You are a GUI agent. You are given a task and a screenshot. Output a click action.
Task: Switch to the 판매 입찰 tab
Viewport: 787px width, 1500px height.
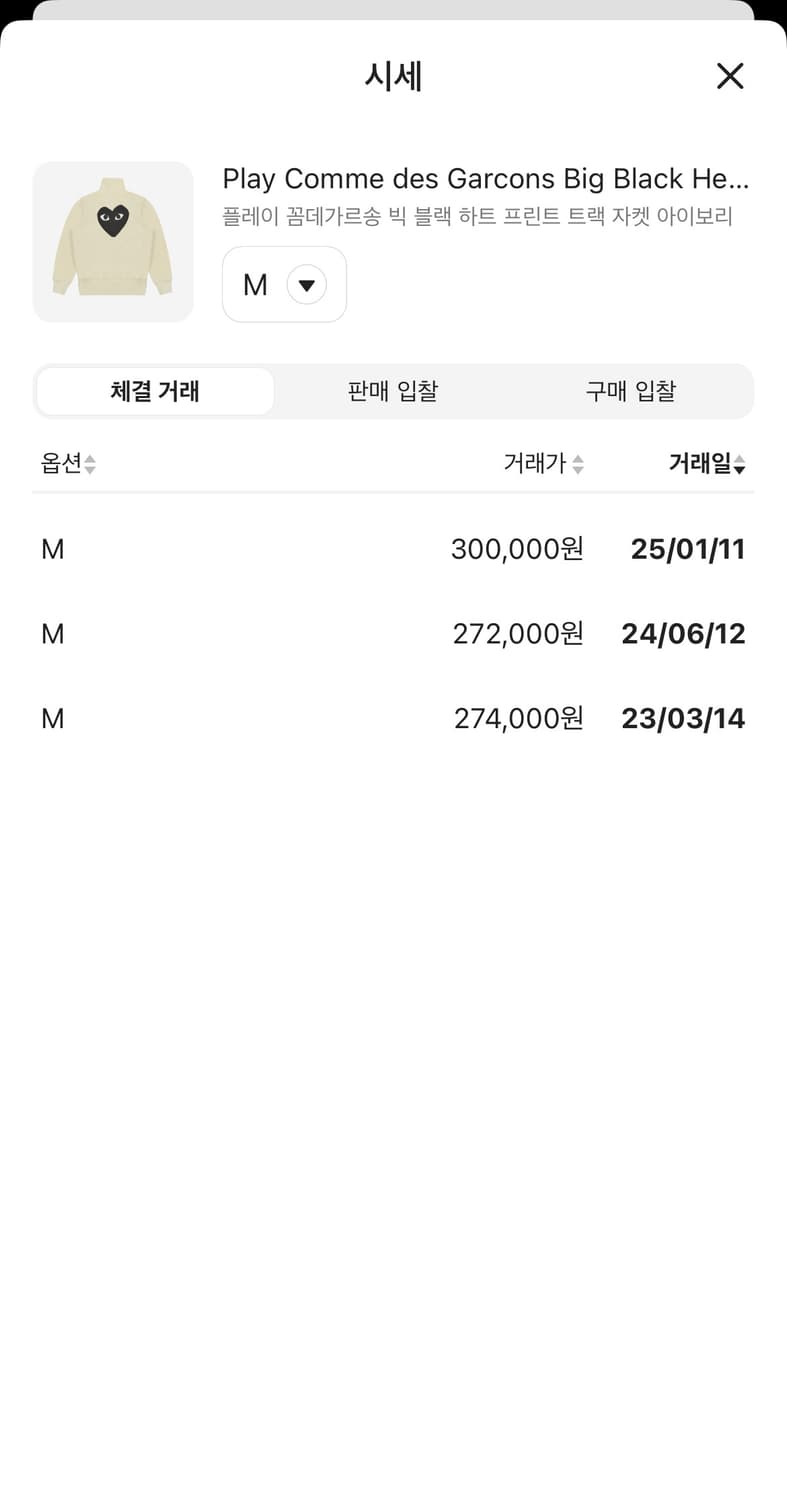coord(393,391)
